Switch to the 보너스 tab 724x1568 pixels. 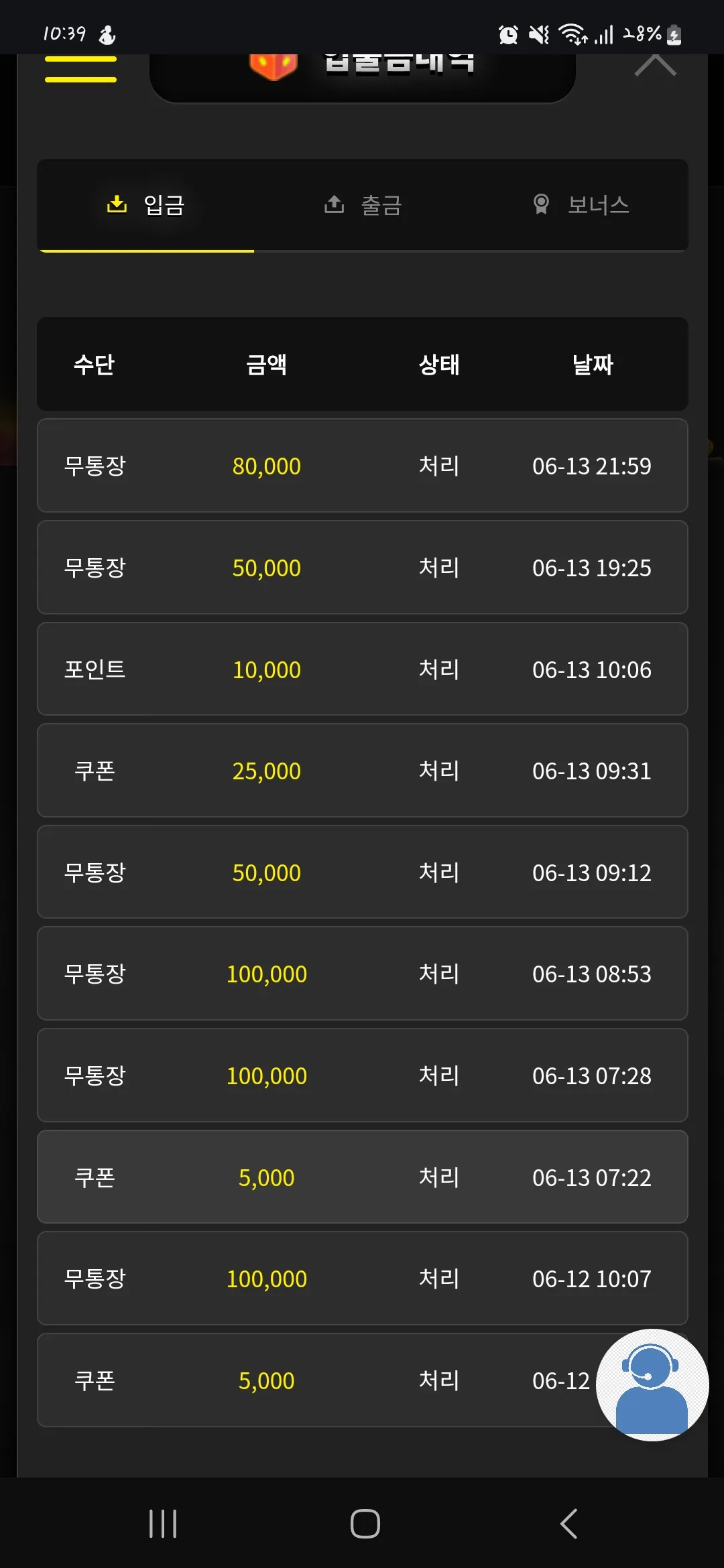pyautogui.click(x=580, y=204)
